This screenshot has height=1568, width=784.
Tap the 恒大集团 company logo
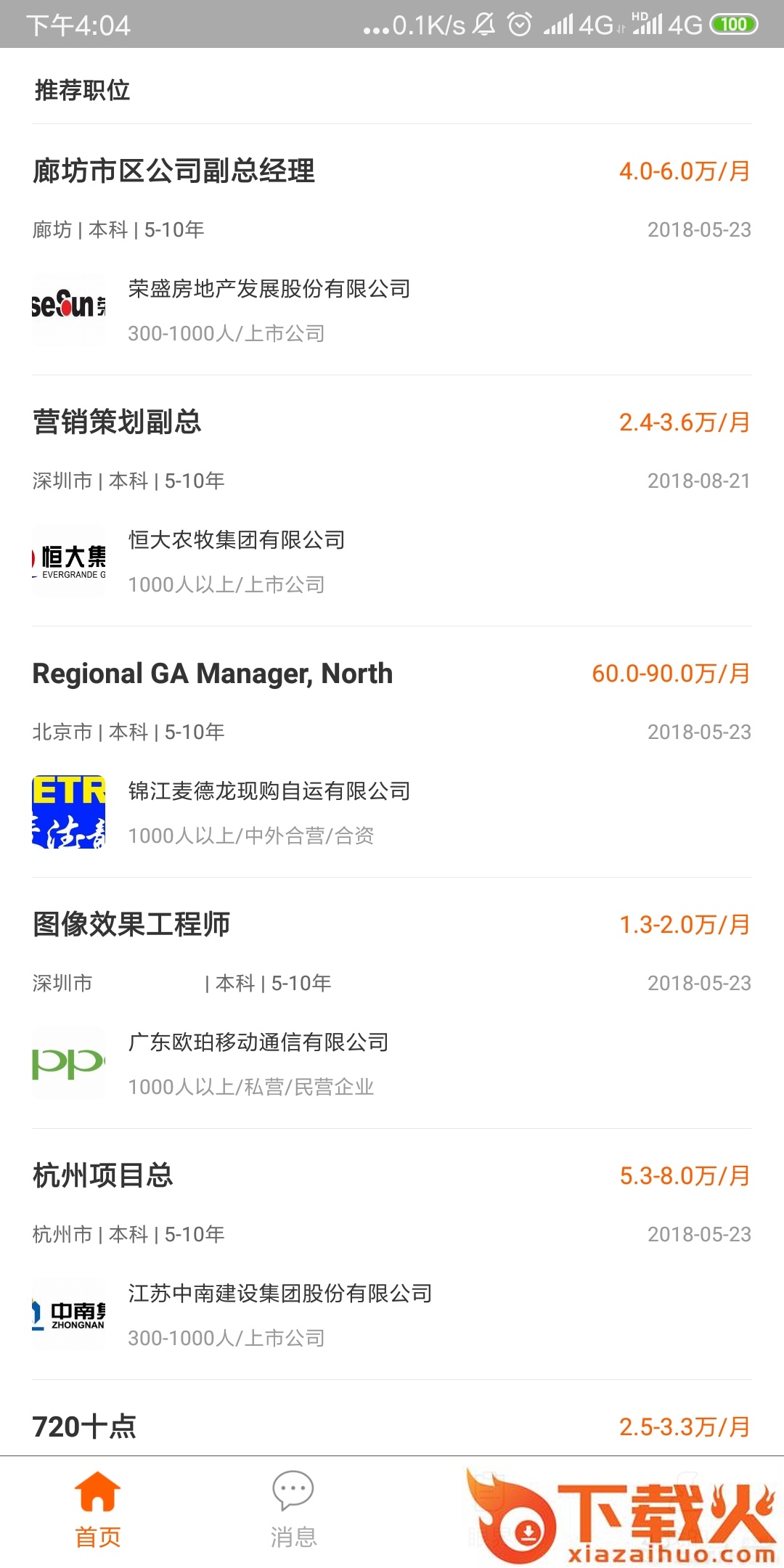(69, 560)
